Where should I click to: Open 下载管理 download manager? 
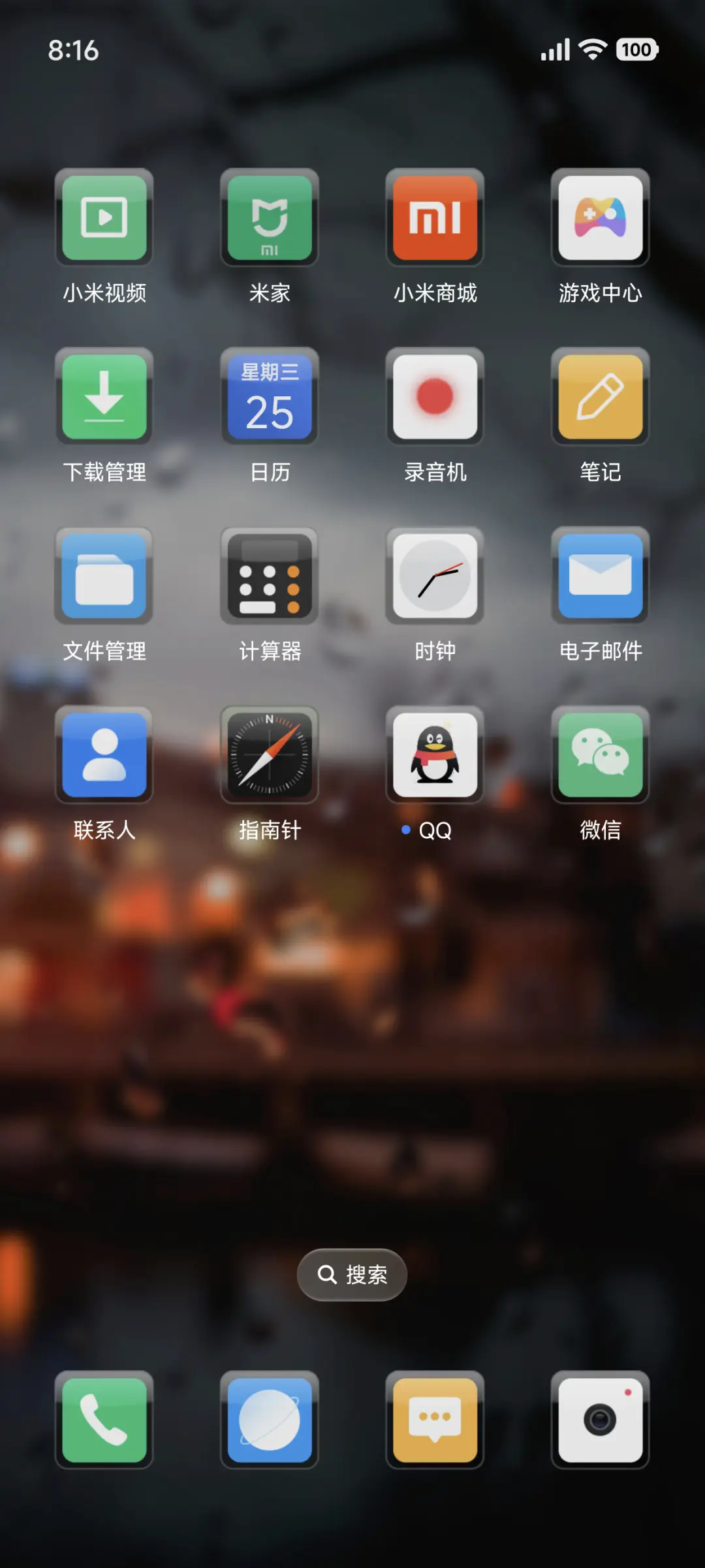pyautogui.click(x=104, y=397)
